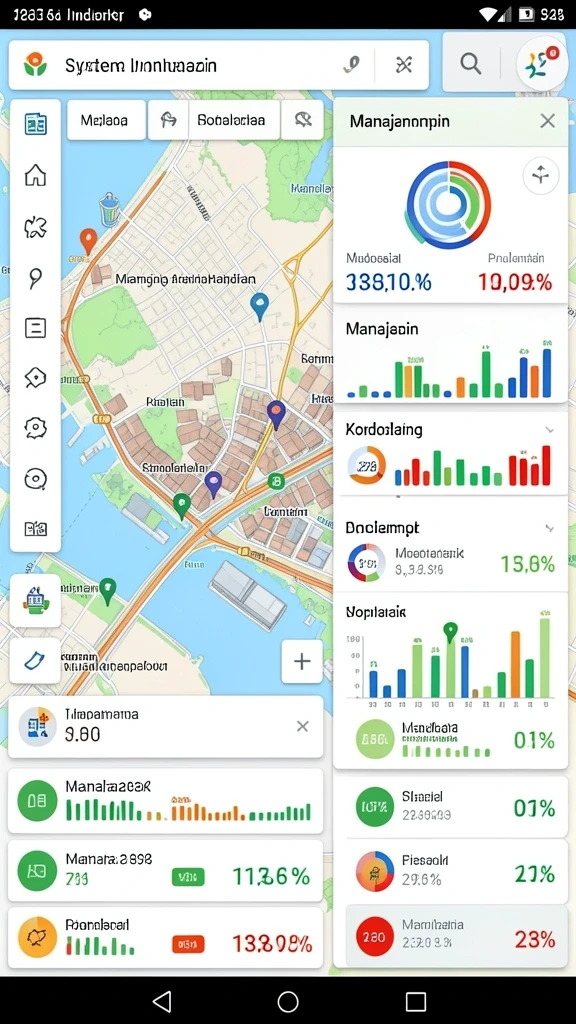Viewport: 576px width, 1024px height.
Task: Open the settings gear in sidebar
Action: (x=35, y=428)
